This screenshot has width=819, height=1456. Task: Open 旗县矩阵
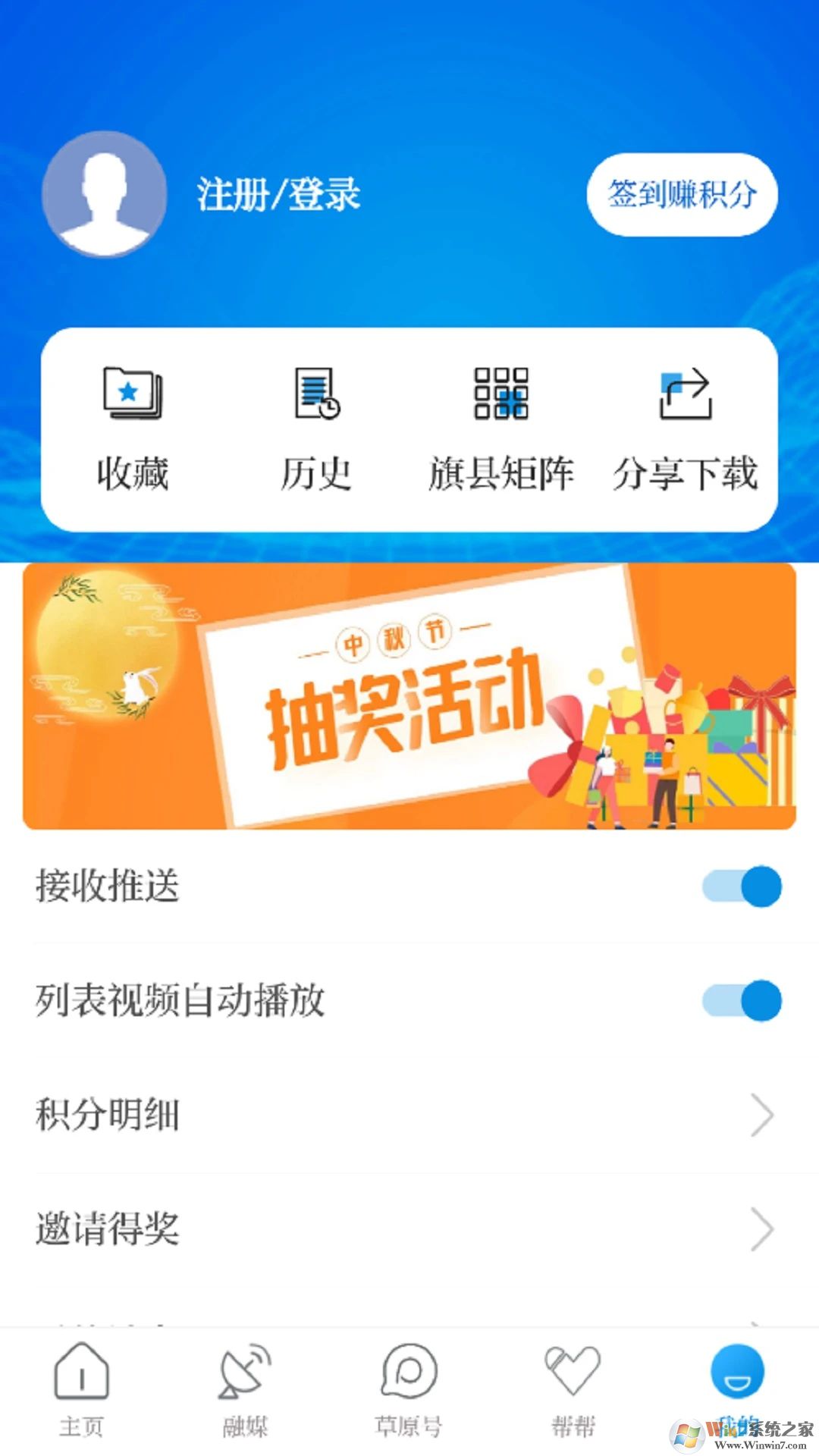pos(500,429)
